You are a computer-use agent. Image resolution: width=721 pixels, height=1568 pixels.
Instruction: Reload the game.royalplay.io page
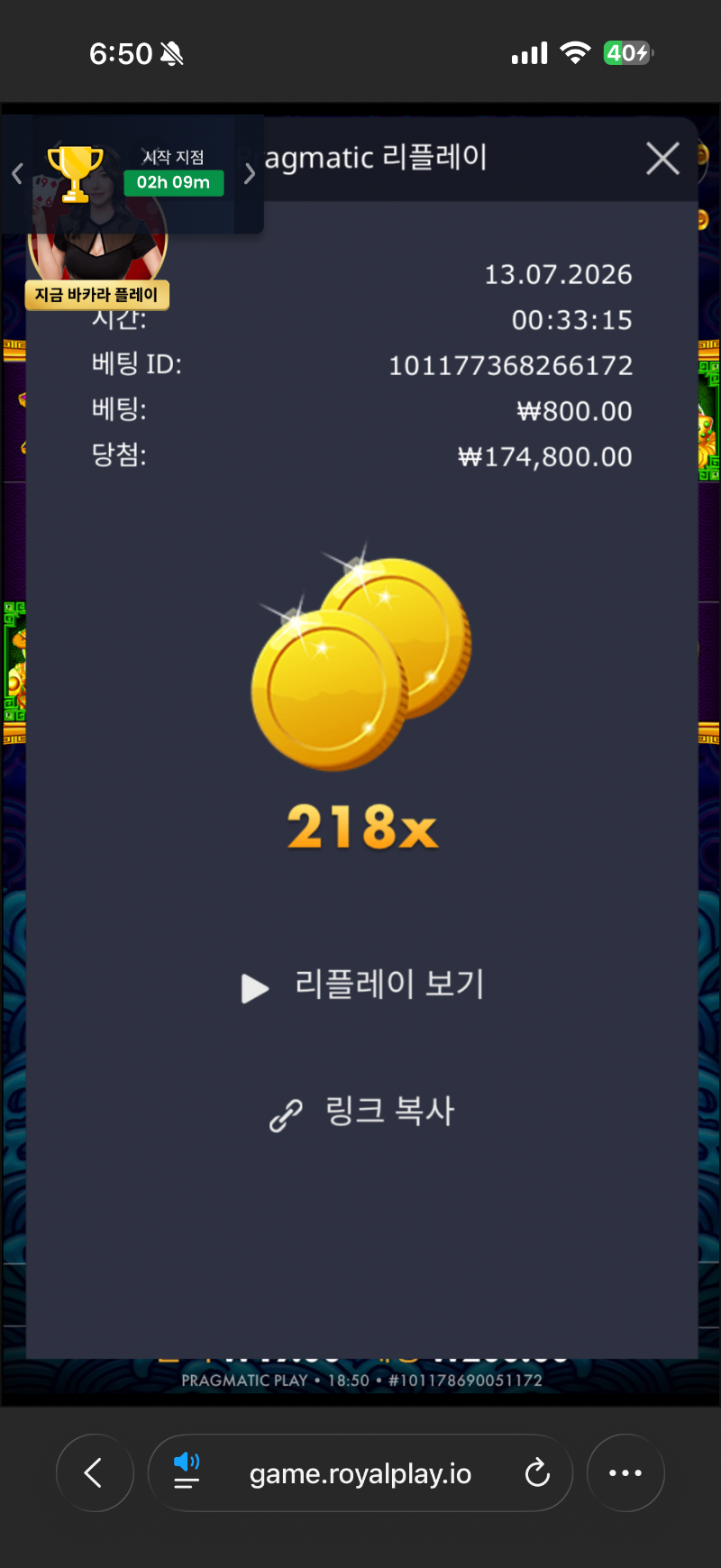[x=537, y=1472]
